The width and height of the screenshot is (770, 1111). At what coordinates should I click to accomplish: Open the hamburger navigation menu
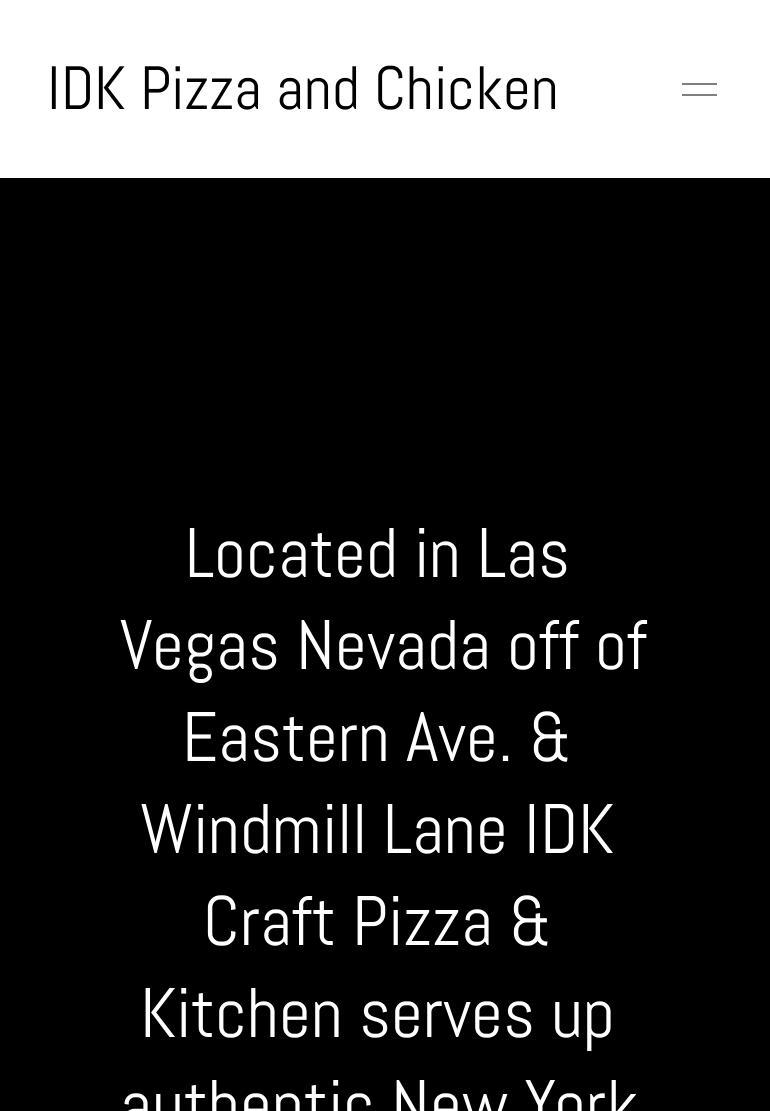[x=699, y=90]
